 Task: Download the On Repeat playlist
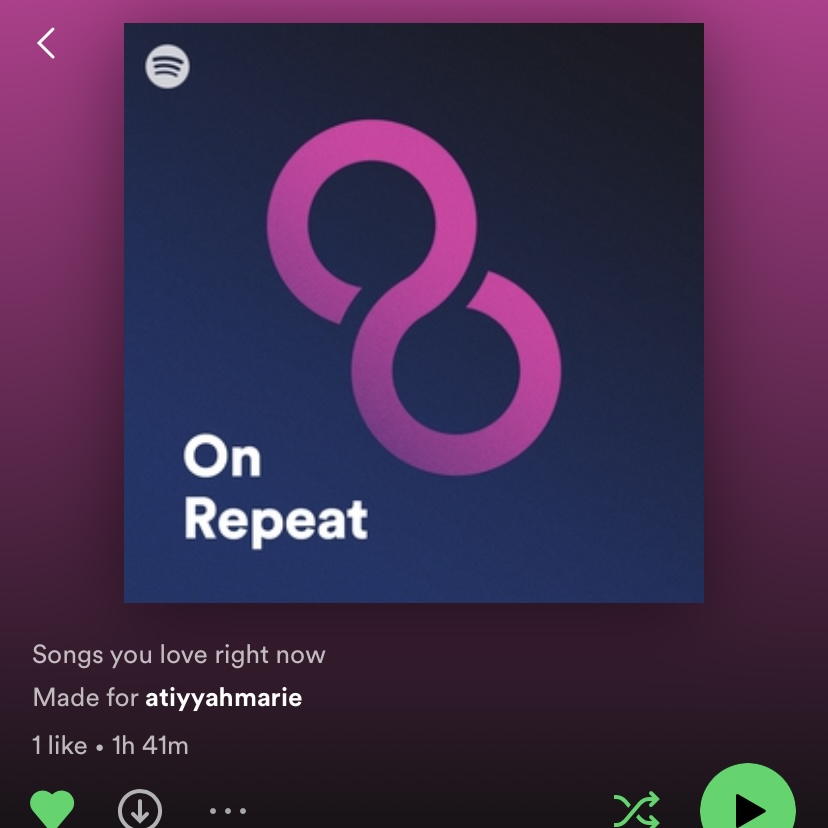click(140, 809)
